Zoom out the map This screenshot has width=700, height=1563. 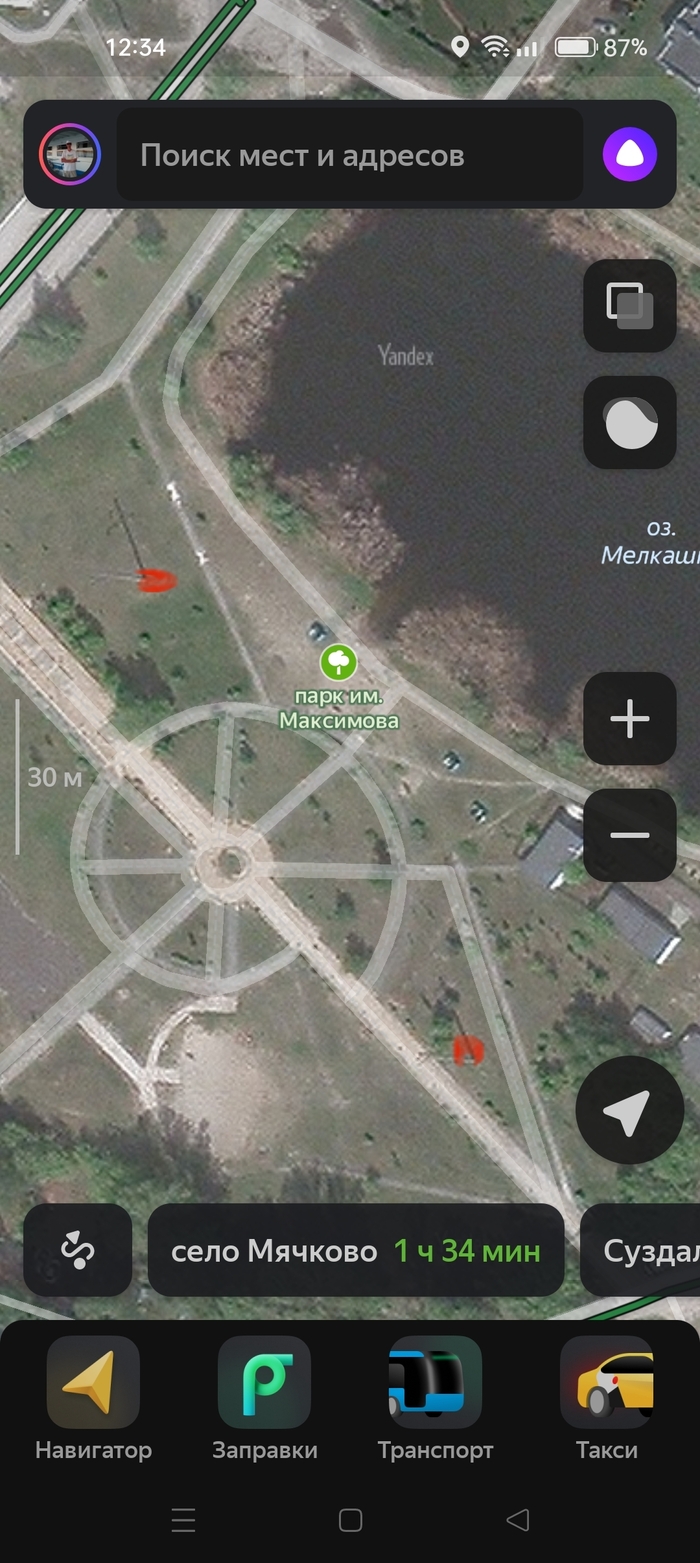click(630, 835)
